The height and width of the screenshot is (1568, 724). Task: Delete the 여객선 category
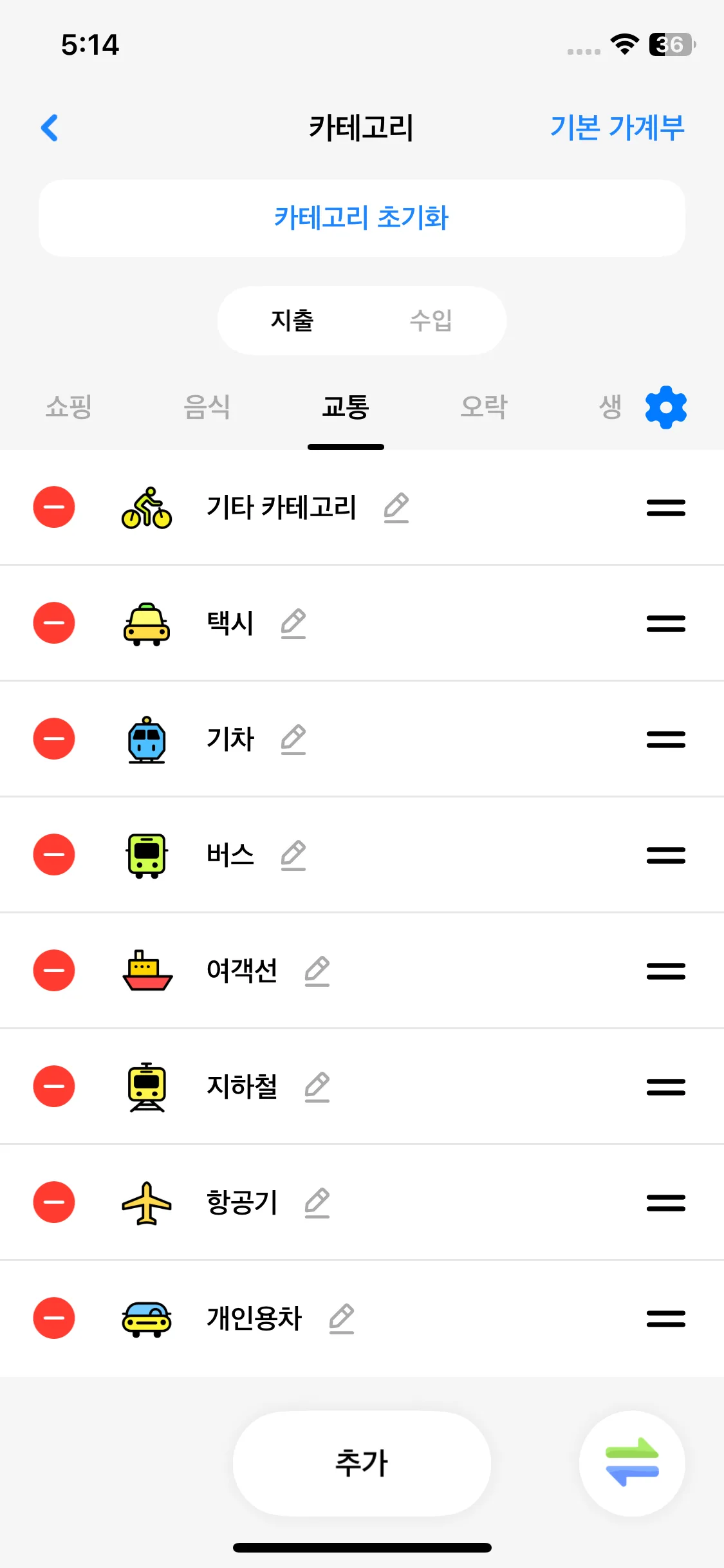pyautogui.click(x=54, y=971)
